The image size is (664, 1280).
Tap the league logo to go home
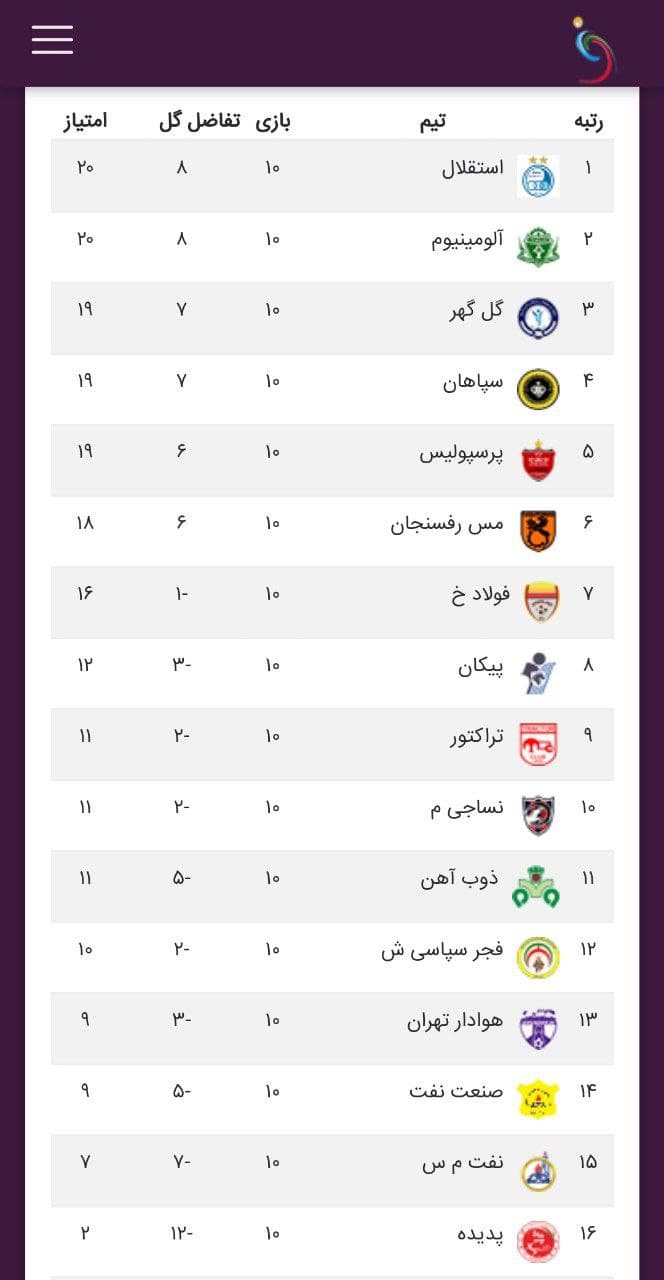tap(594, 49)
